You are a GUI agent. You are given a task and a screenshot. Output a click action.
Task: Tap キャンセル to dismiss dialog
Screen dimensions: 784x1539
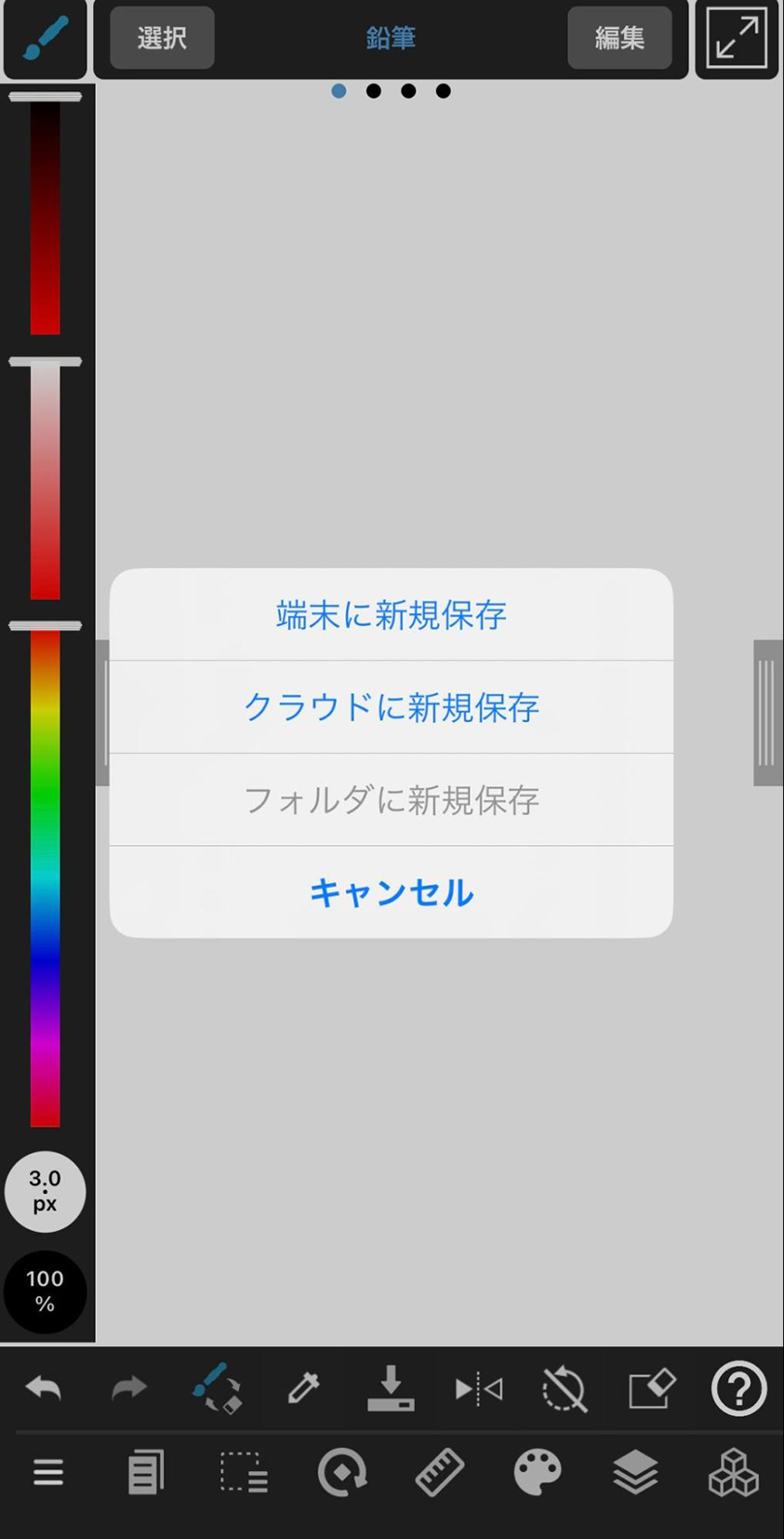pyautogui.click(x=391, y=892)
